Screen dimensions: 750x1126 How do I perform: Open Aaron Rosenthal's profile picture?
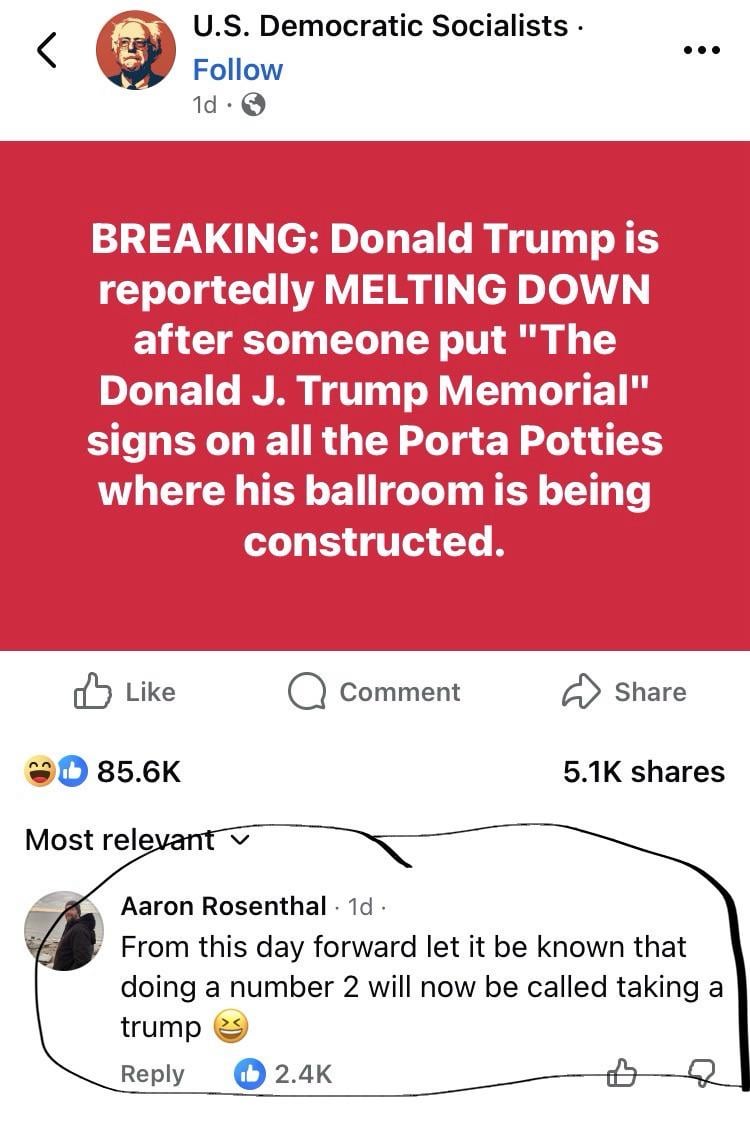[64, 930]
